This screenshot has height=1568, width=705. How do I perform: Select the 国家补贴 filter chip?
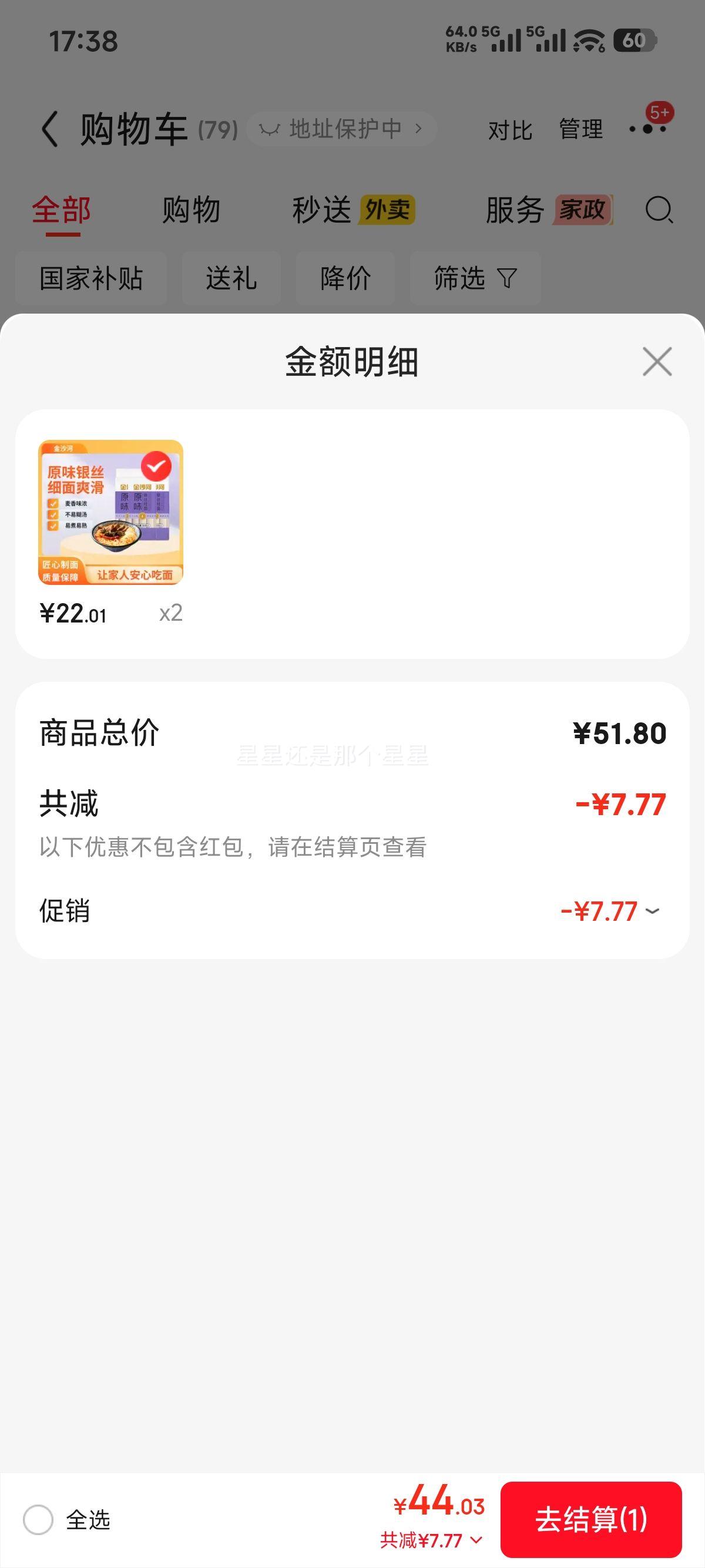coord(91,278)
